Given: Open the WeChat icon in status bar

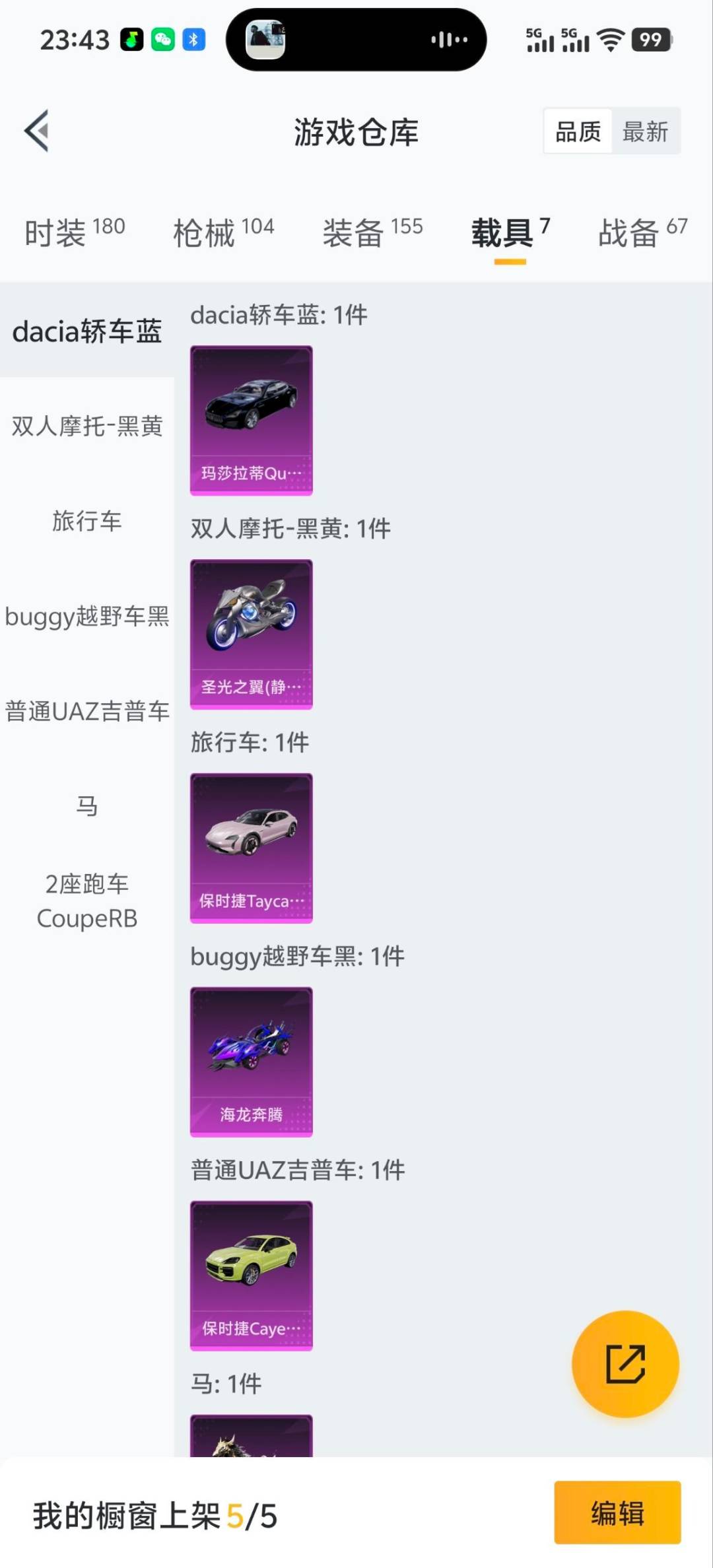Looking at the screenshot, I should coord(161,40).
